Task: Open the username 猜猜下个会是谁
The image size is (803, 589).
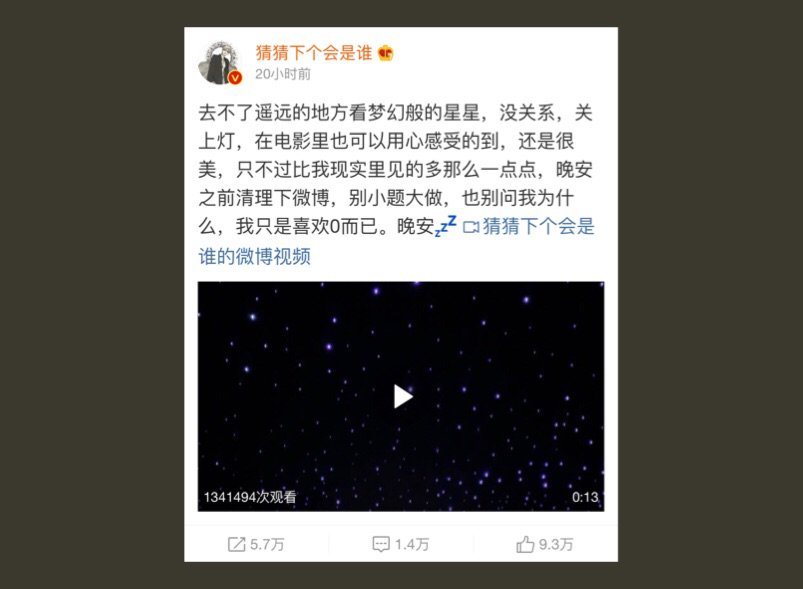Action: point(313,53)
